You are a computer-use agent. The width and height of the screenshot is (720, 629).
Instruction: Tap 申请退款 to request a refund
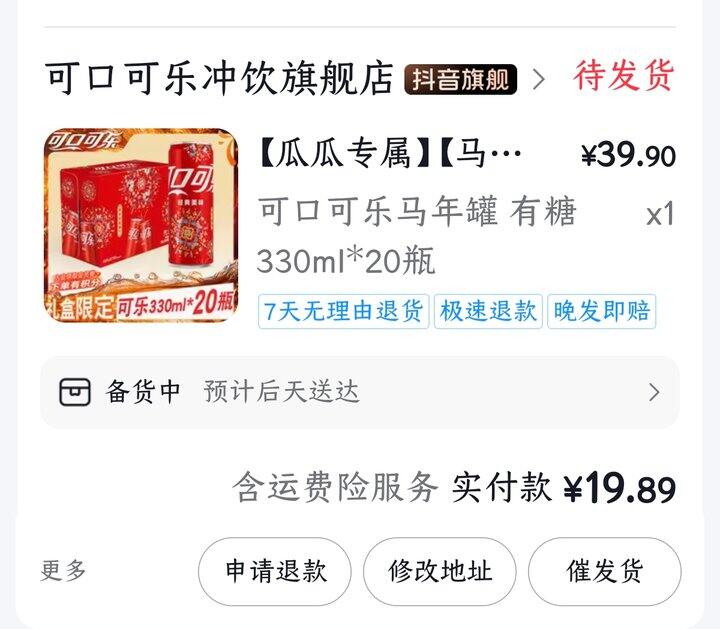(275, 572)
